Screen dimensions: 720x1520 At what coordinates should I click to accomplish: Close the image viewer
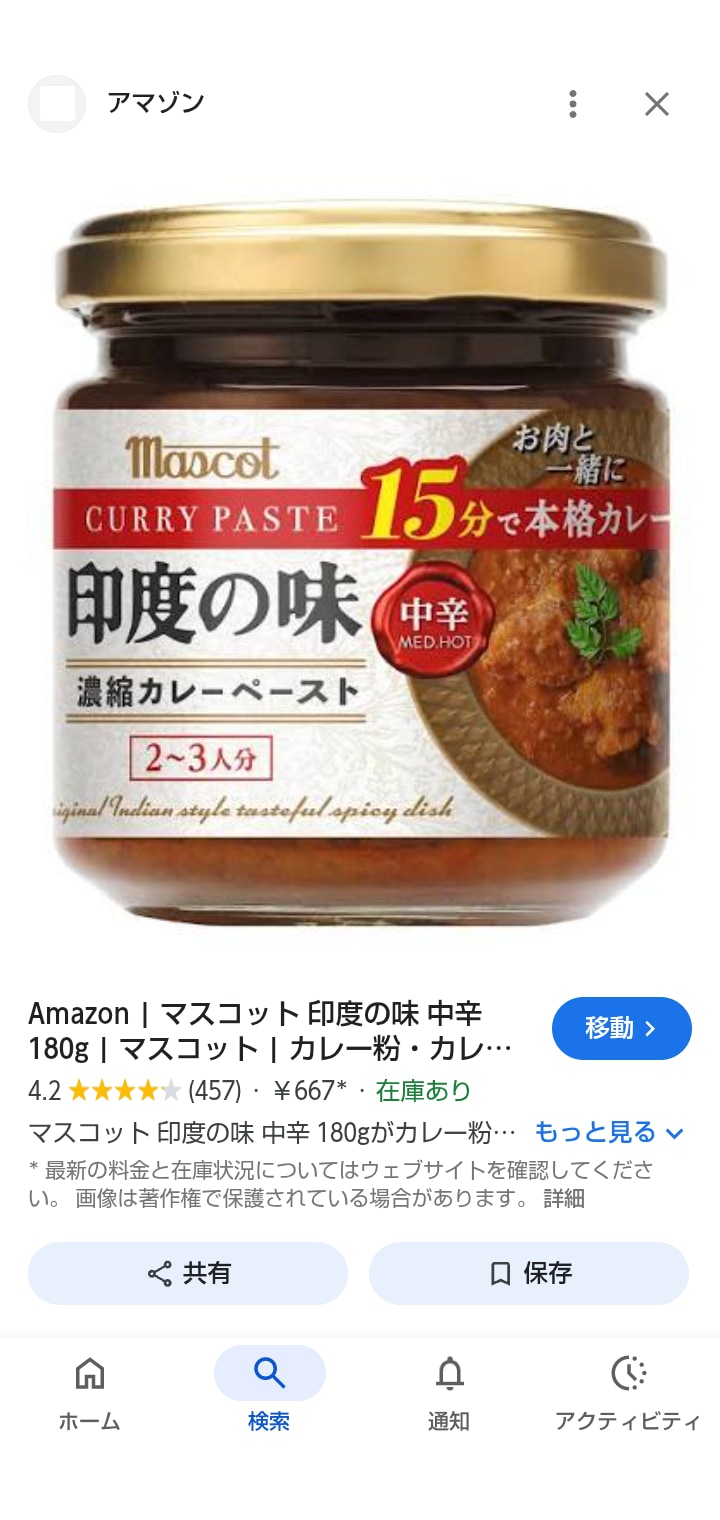[x=656, y=104]
